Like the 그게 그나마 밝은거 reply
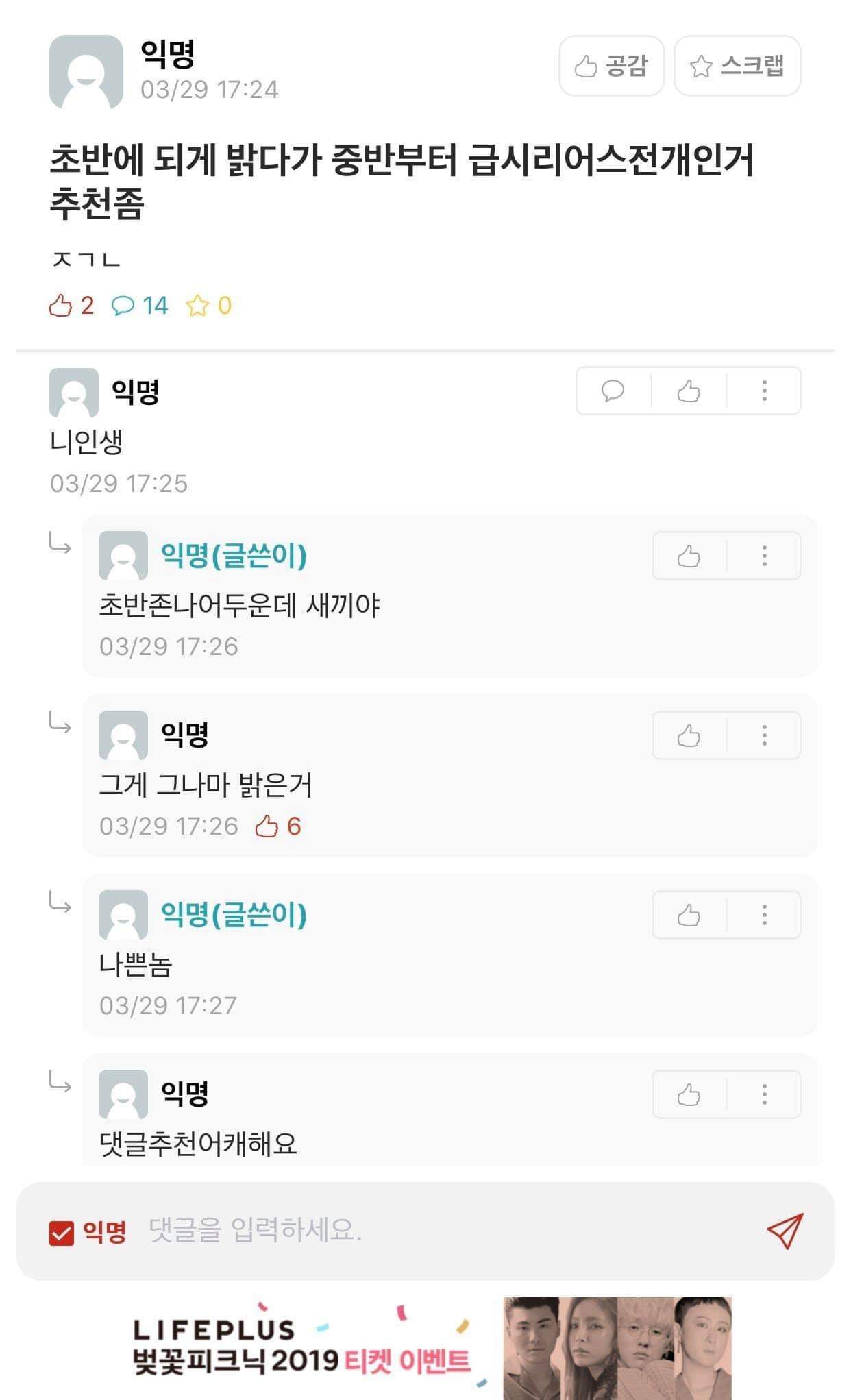The width and height of the screenshot is (851, 1400). click(689, 735)
